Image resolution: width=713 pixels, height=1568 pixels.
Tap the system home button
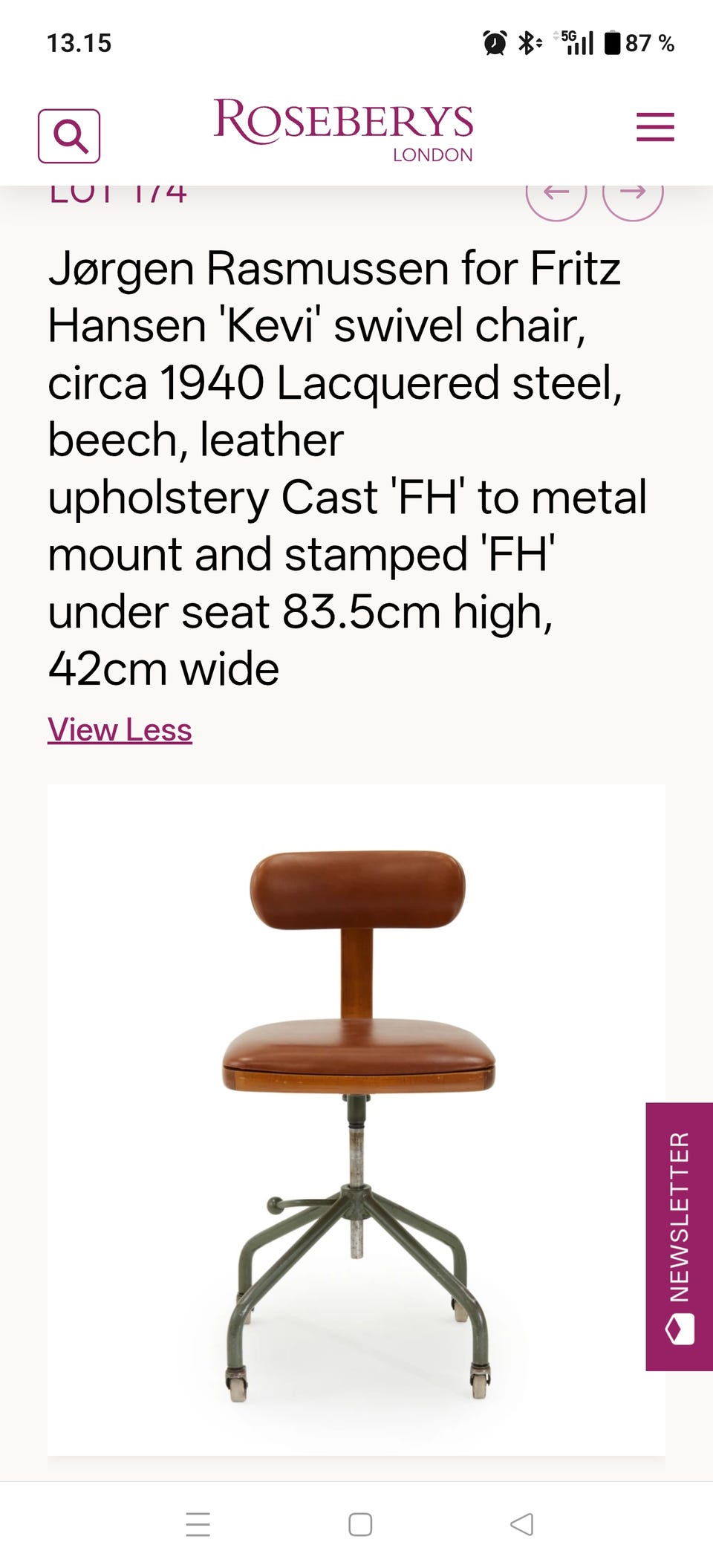point(360,1524)
